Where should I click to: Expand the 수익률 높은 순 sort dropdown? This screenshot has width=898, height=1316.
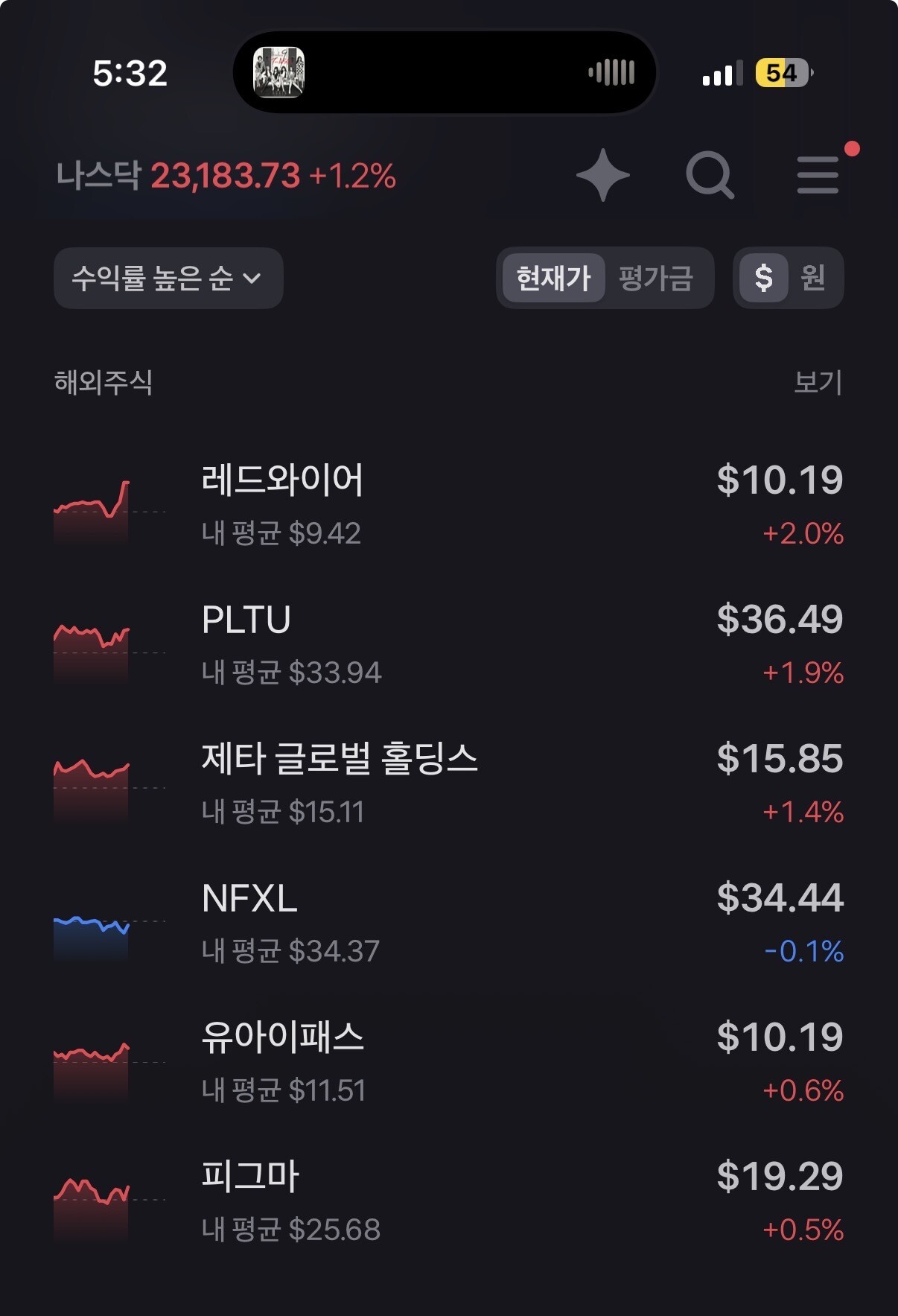click(x=168, y=279)
